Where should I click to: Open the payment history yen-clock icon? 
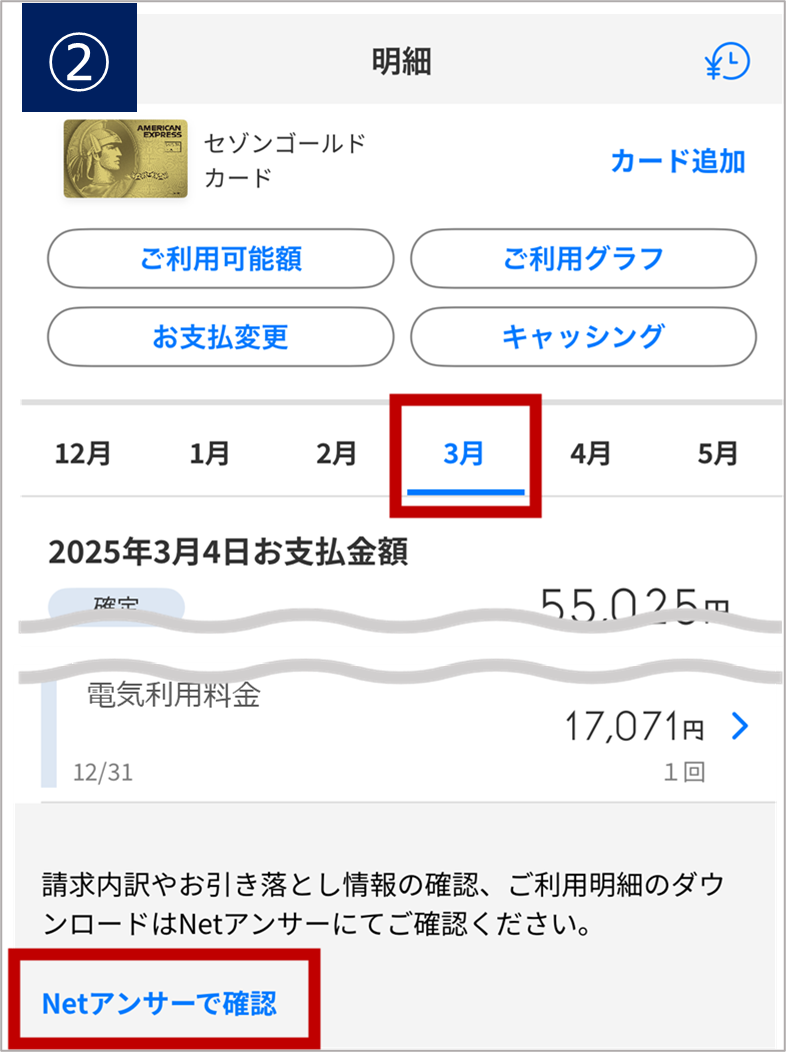pos(726,63)
